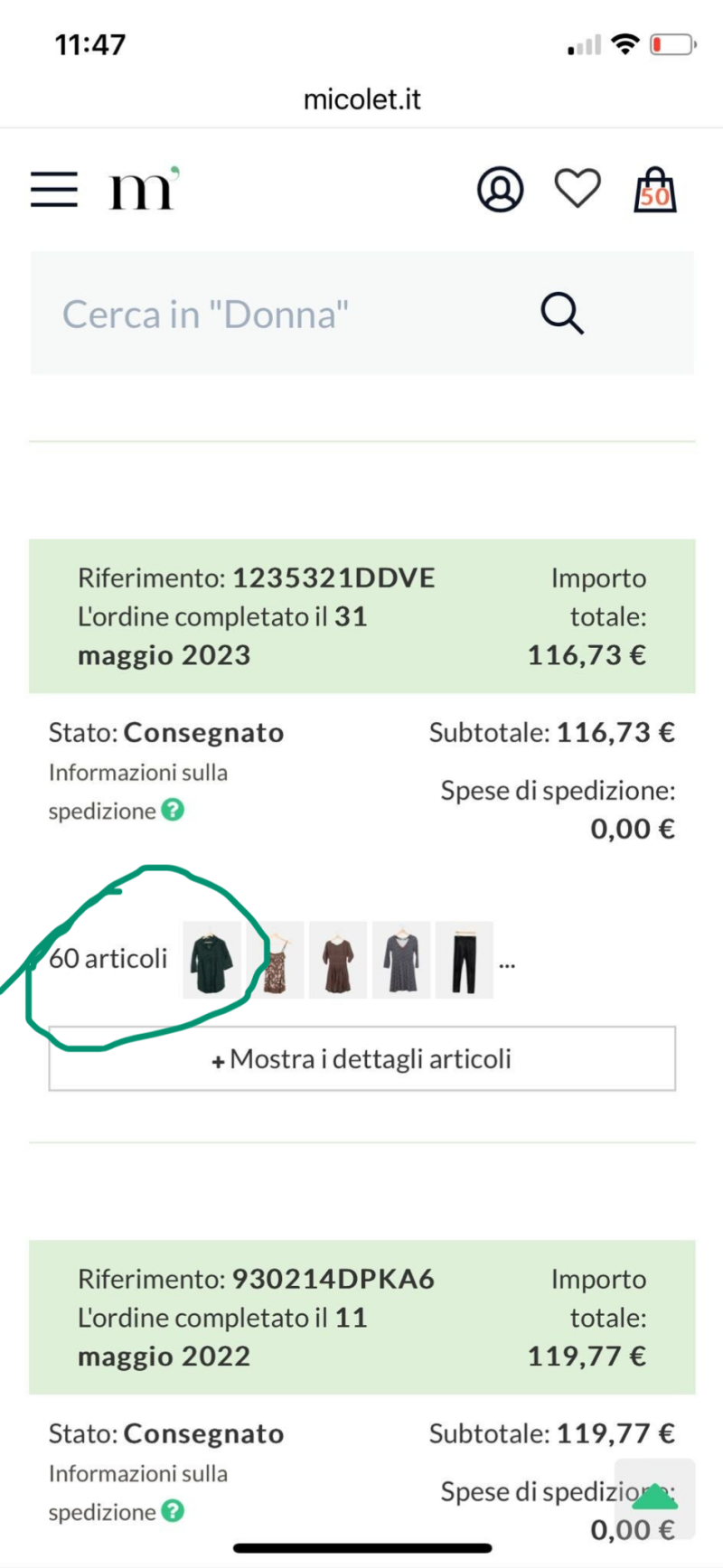
Task: Select the green blouse thumbnail
Action: pos(212,959)
